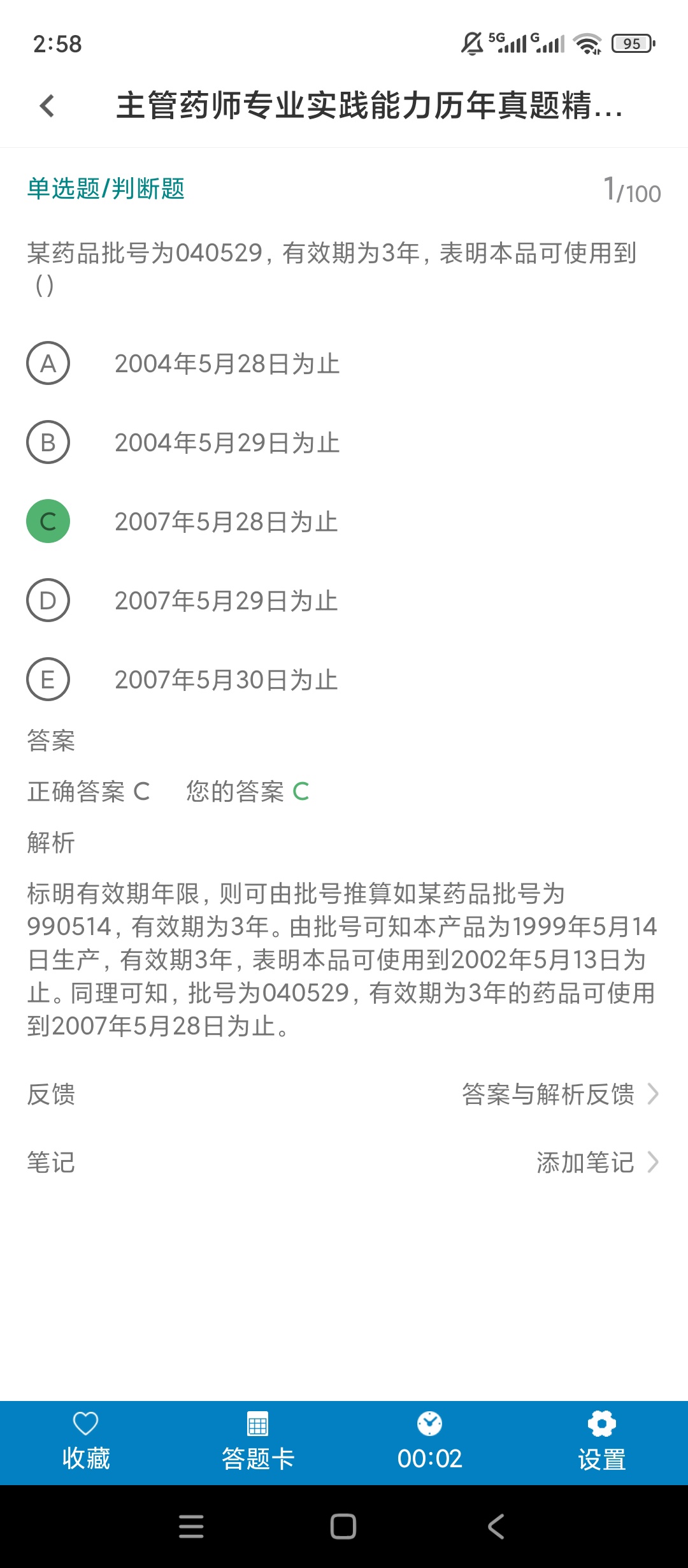This screenshot has width=688, height=1568.
Task: Open 设置 settings
Action: click(x=602, y=1444)
